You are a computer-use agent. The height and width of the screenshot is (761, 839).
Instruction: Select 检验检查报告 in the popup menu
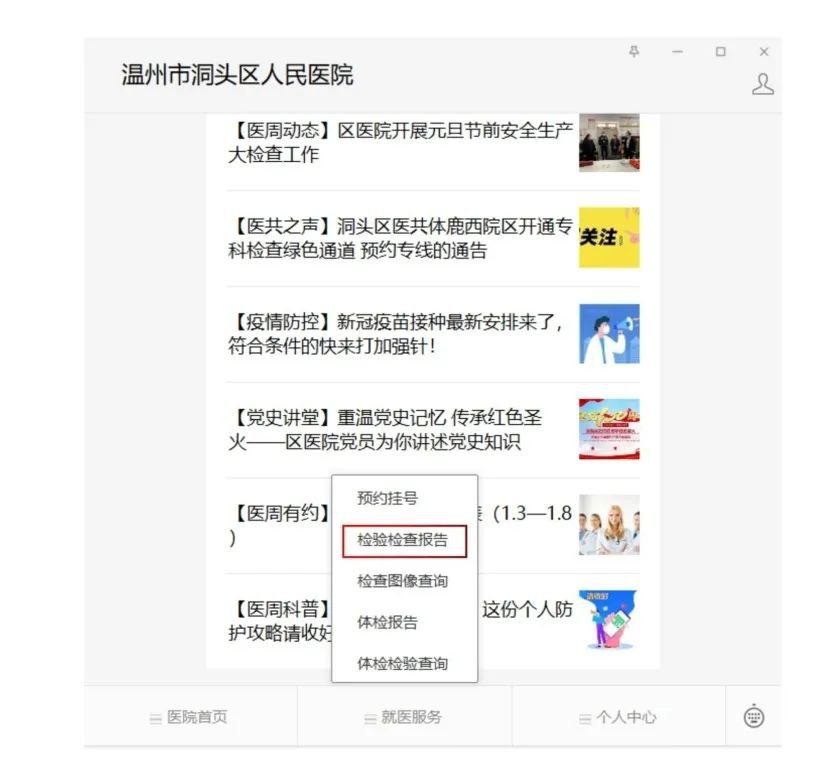(403, 540)
